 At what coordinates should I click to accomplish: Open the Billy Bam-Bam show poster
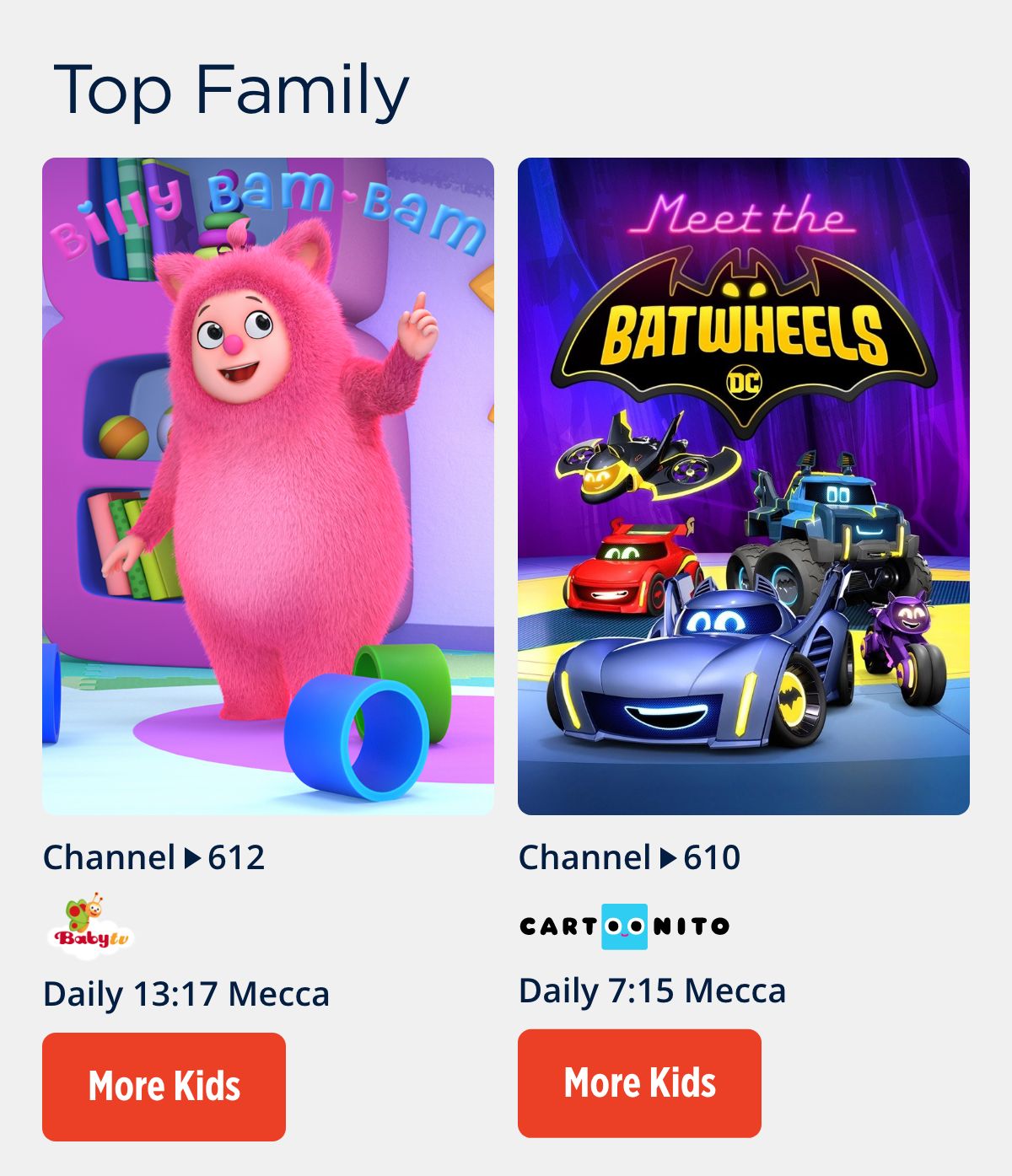pyautogui.click(x=268, y=486)
